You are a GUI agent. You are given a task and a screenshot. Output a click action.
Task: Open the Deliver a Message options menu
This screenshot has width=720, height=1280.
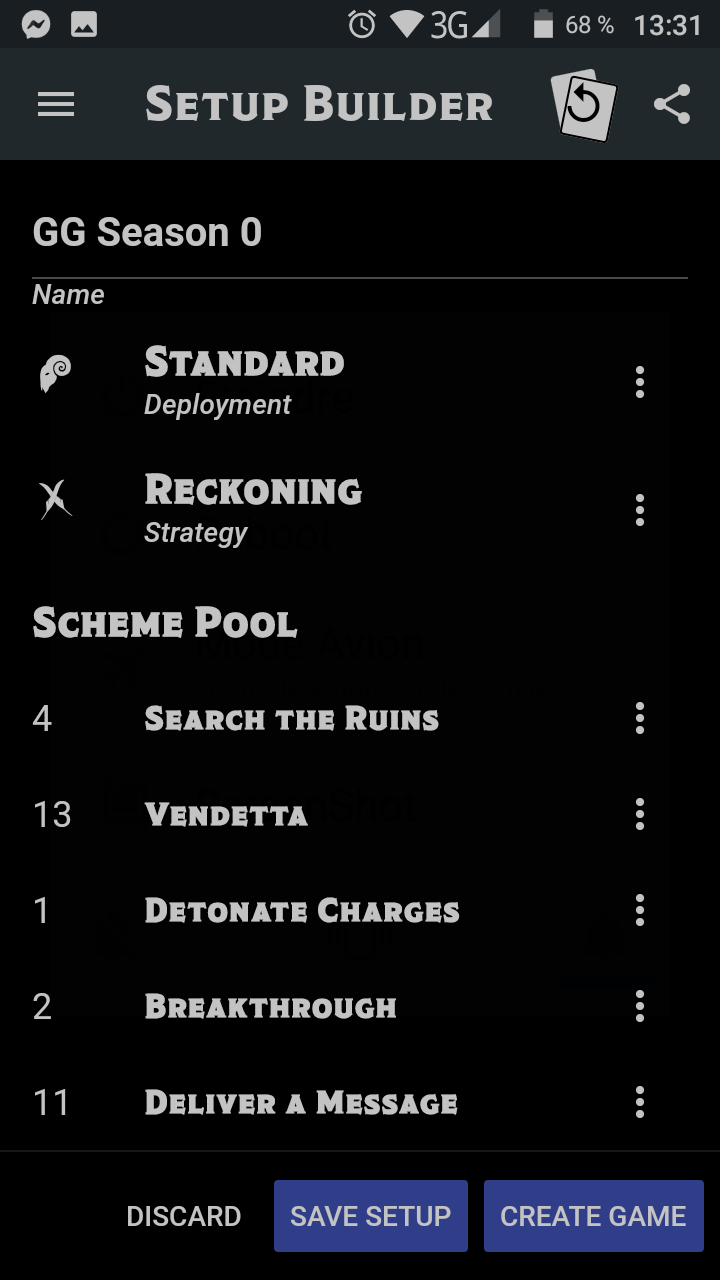click(640, 1102)
